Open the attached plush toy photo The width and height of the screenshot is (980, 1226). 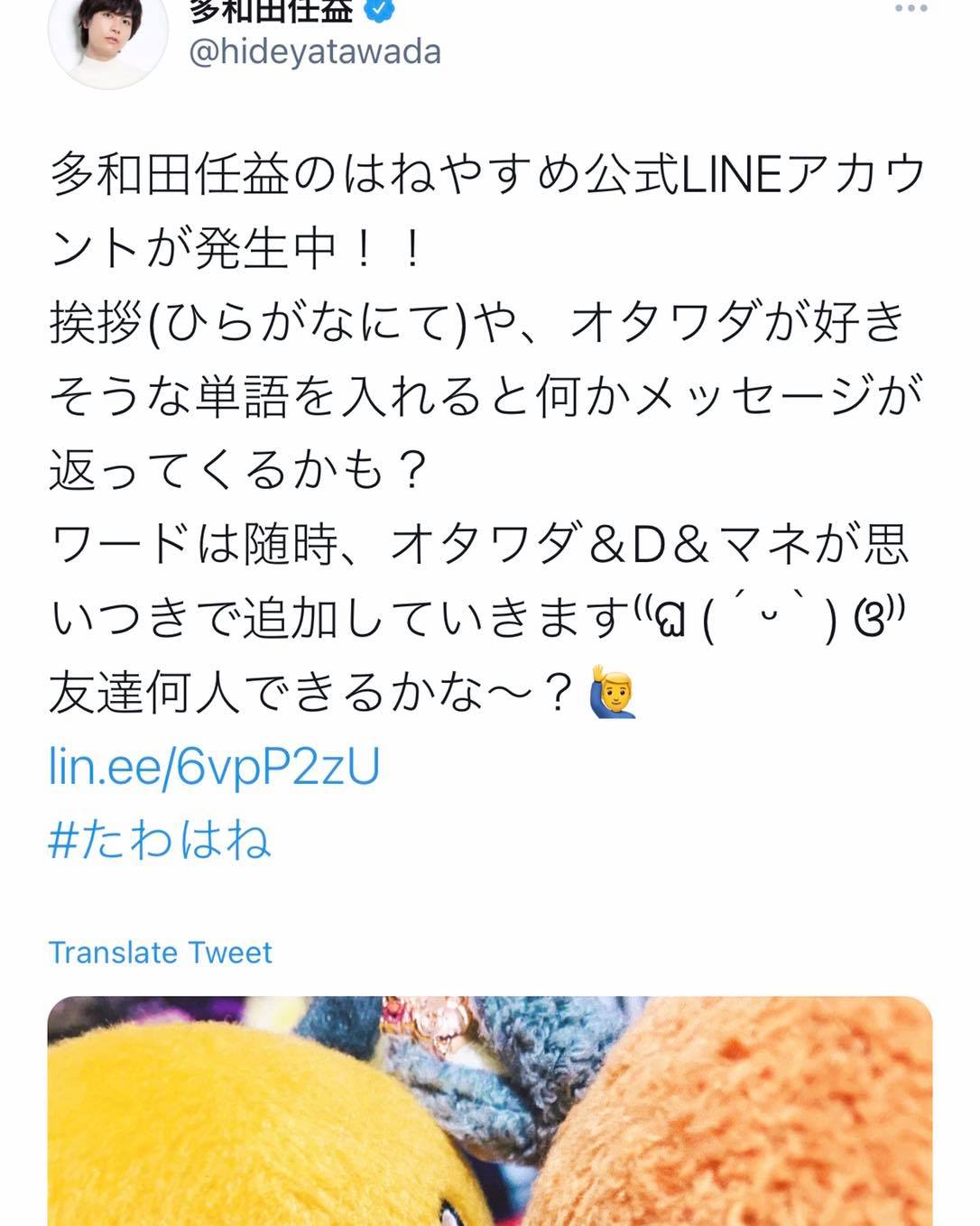pos(489,1111)
